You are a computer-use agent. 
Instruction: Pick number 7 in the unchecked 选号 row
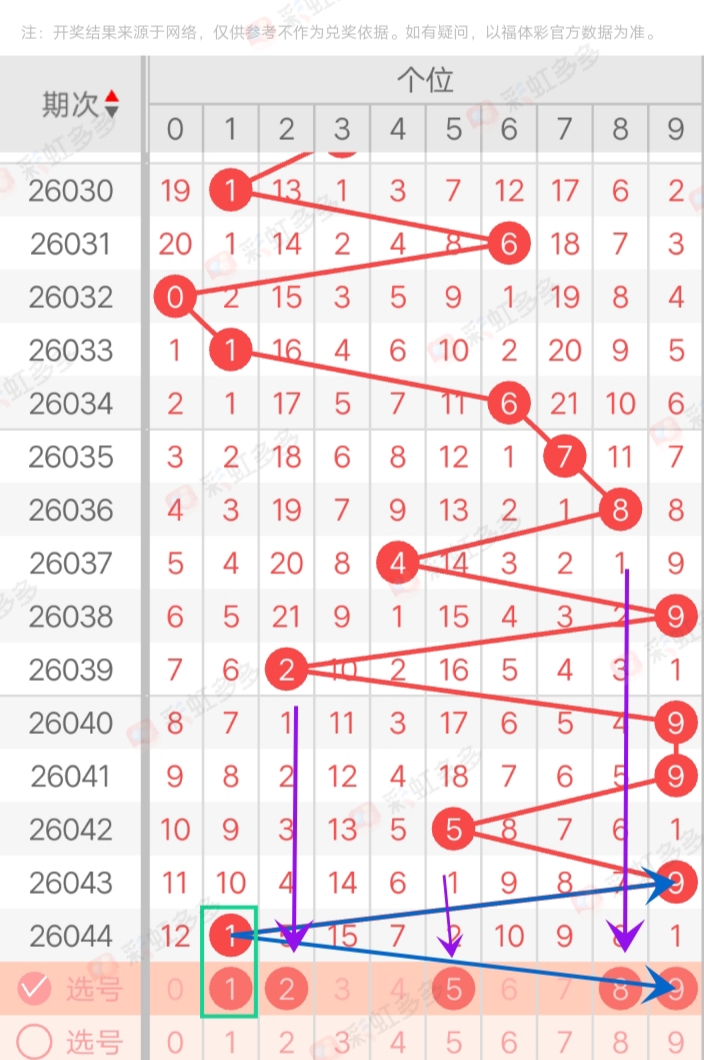pyautogui.click(x=565, y=1041)
